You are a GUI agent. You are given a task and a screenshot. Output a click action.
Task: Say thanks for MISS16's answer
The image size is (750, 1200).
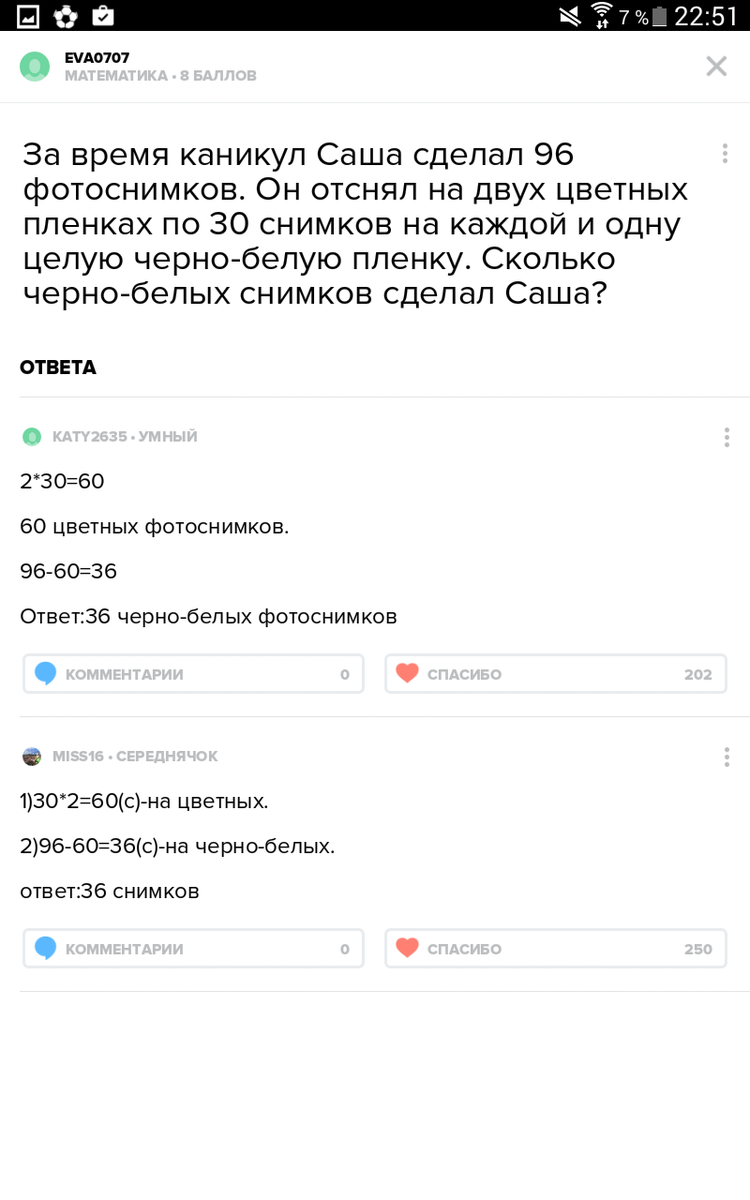coord(555,948)
